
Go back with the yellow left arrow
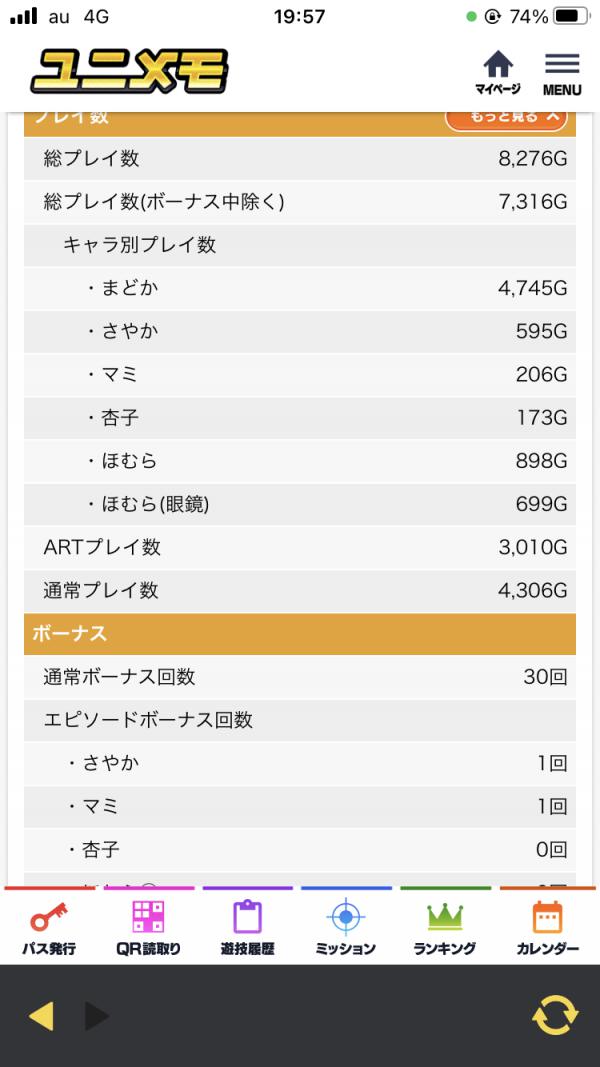41,1016
